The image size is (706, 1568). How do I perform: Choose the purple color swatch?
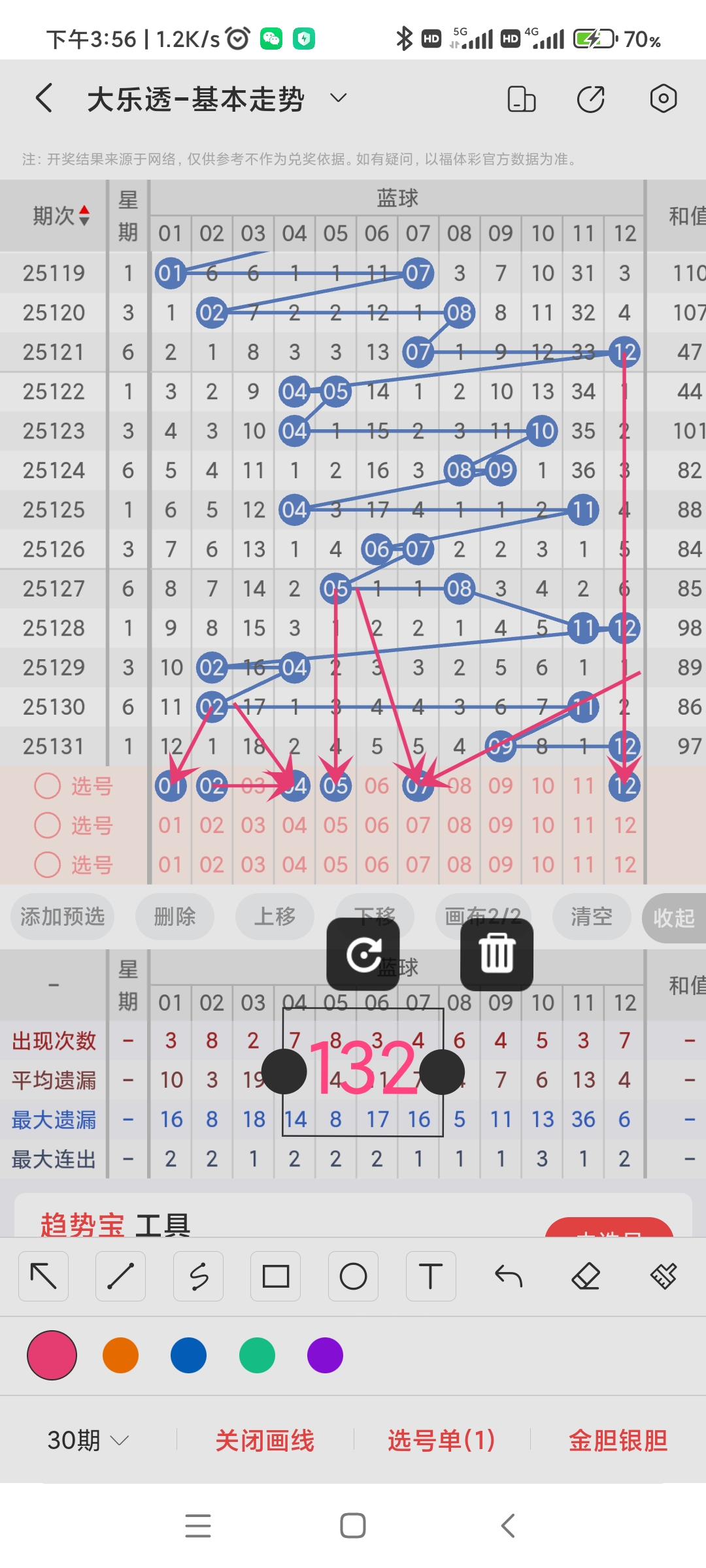[x=325, y=1355]
